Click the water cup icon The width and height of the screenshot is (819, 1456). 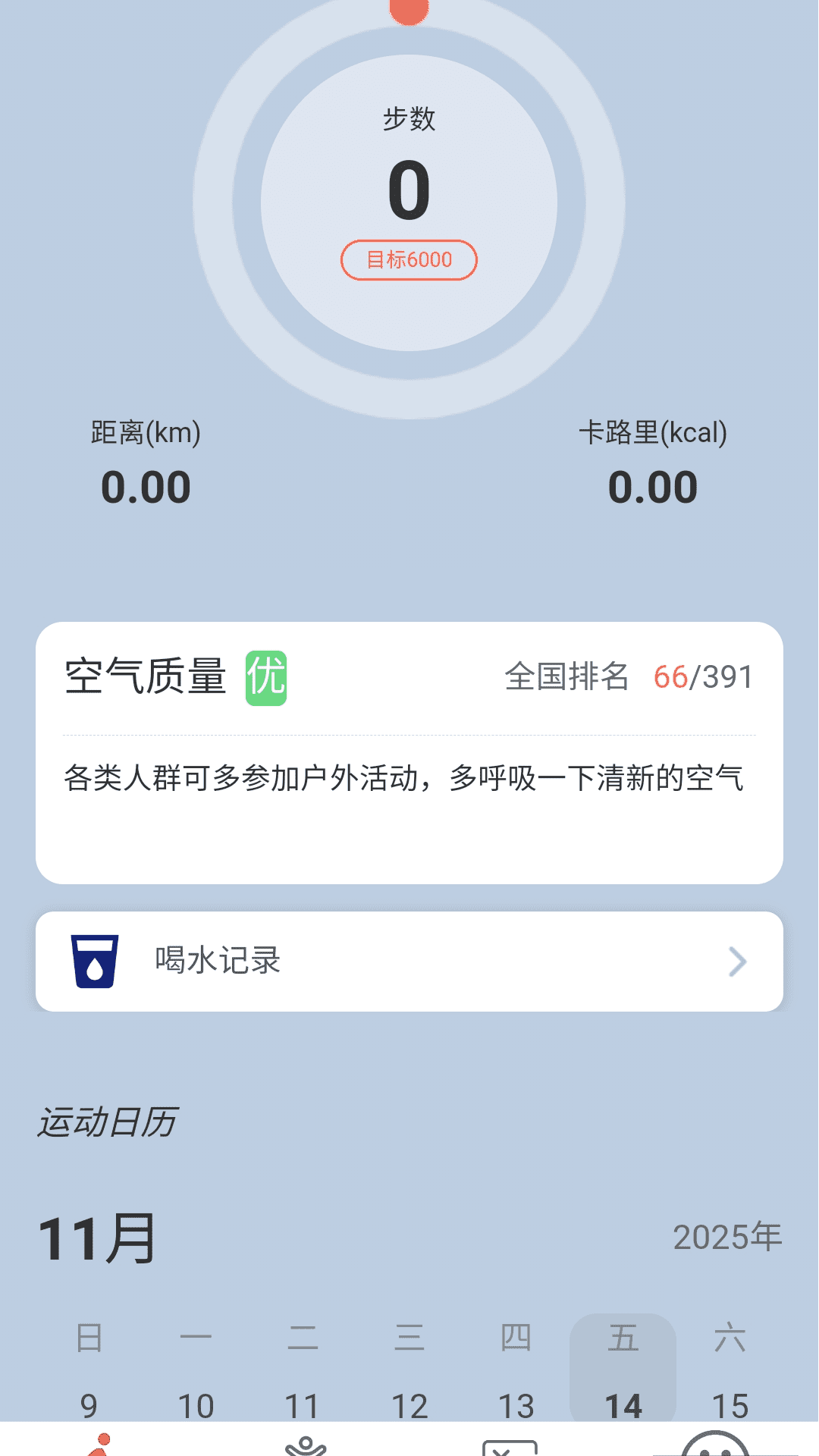click(93, 961)
